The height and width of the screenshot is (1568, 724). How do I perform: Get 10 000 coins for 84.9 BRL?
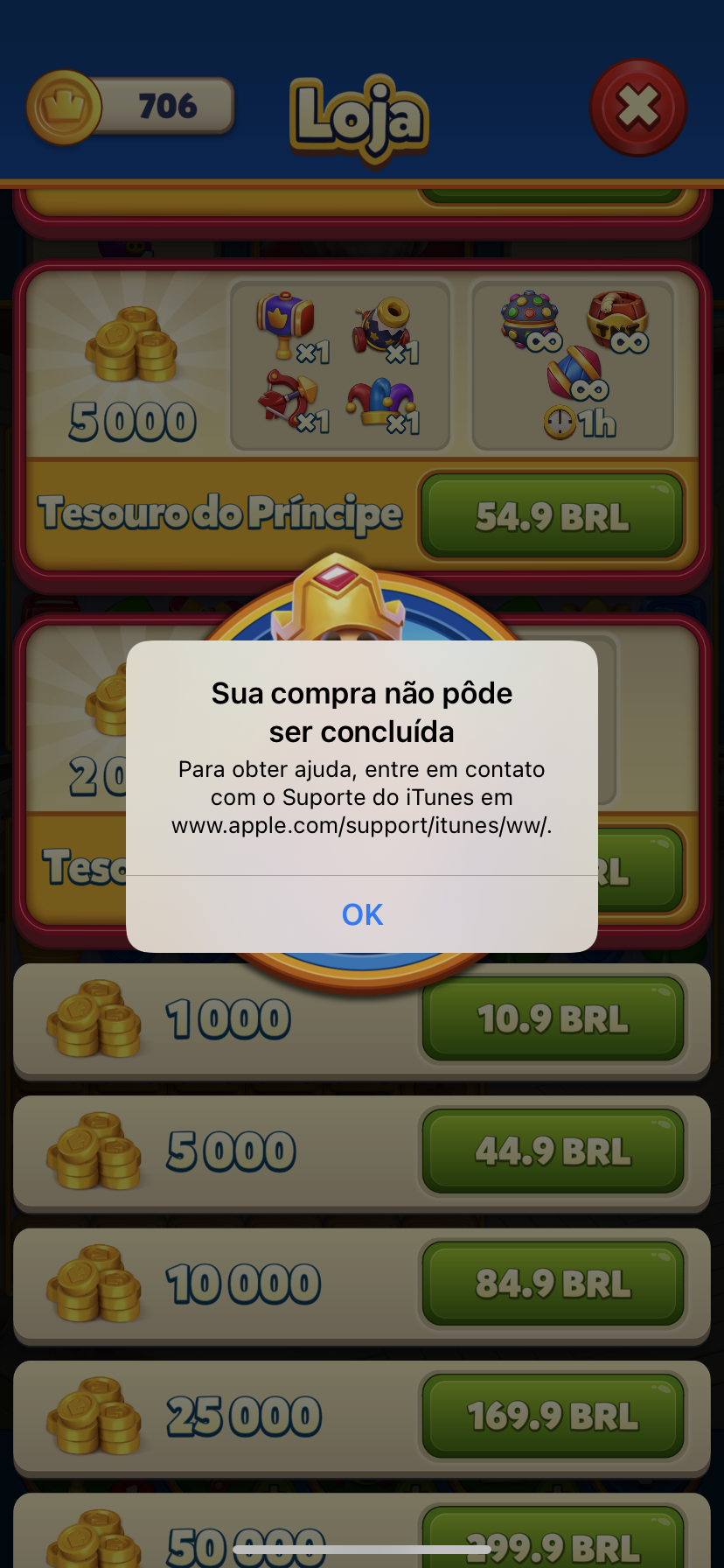click(553, 1284)
